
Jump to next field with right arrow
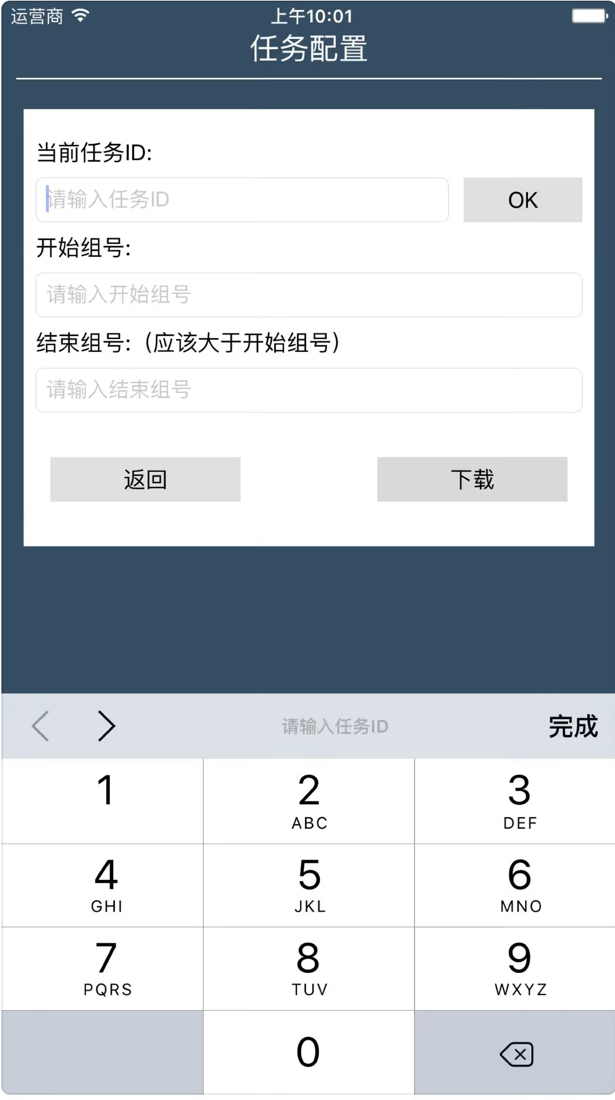[x=106, y=726]
